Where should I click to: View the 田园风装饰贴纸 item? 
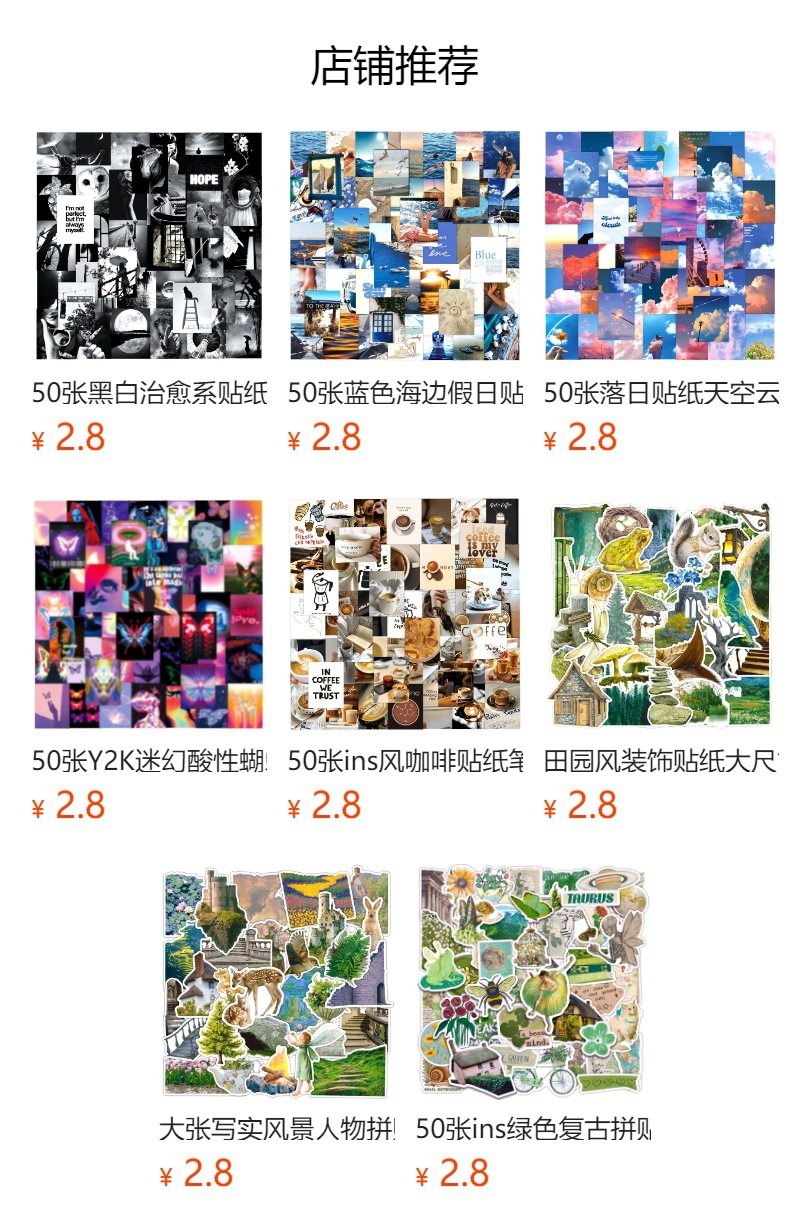click(x=660, y=614)
